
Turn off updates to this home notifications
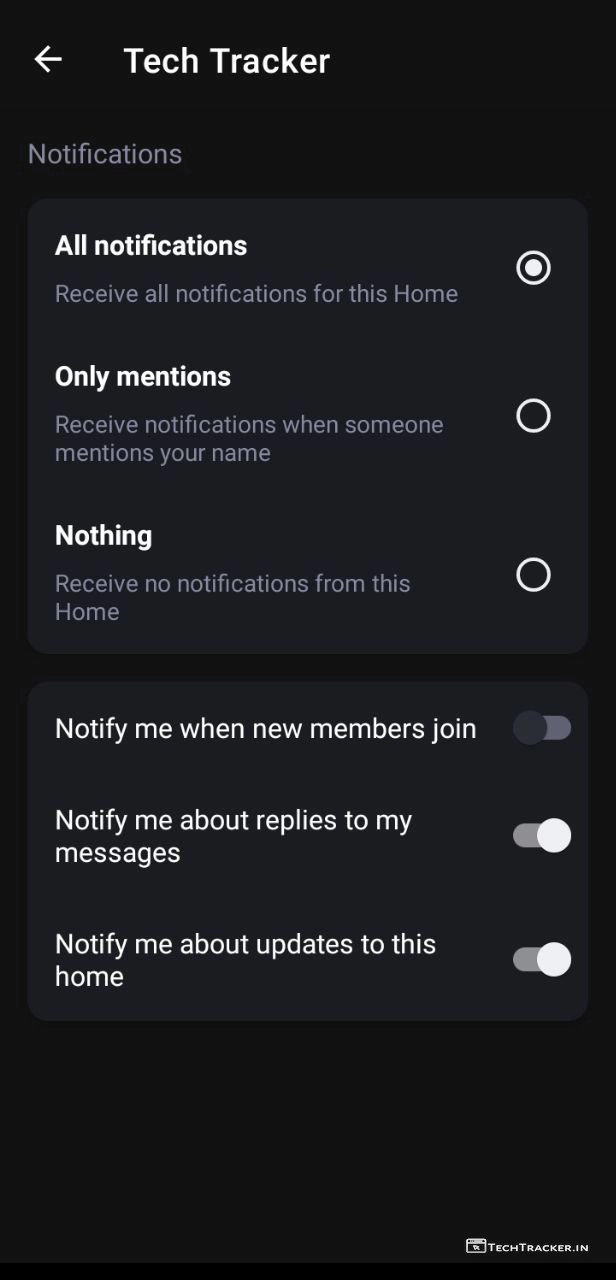(x=542, y=960)
